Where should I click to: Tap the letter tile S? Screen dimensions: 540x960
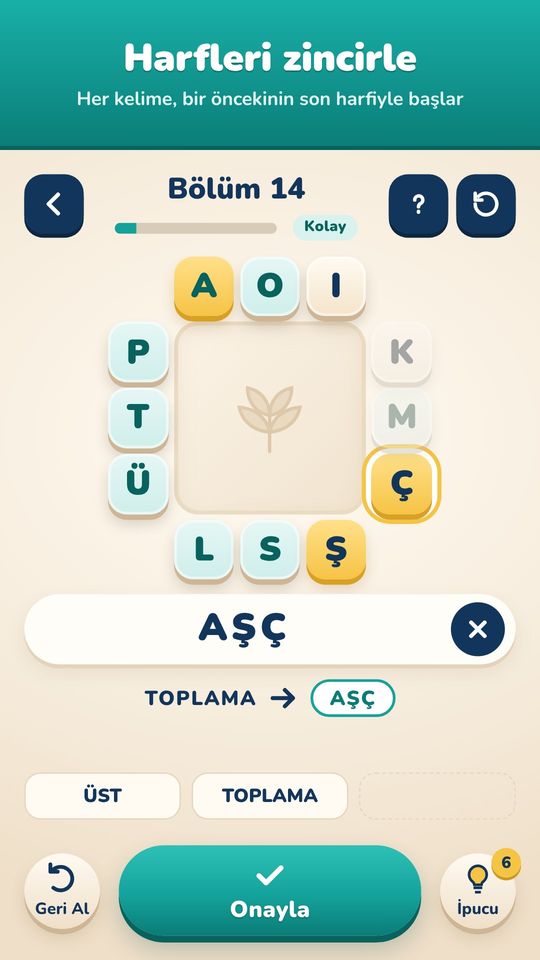[x=270, y=550]
